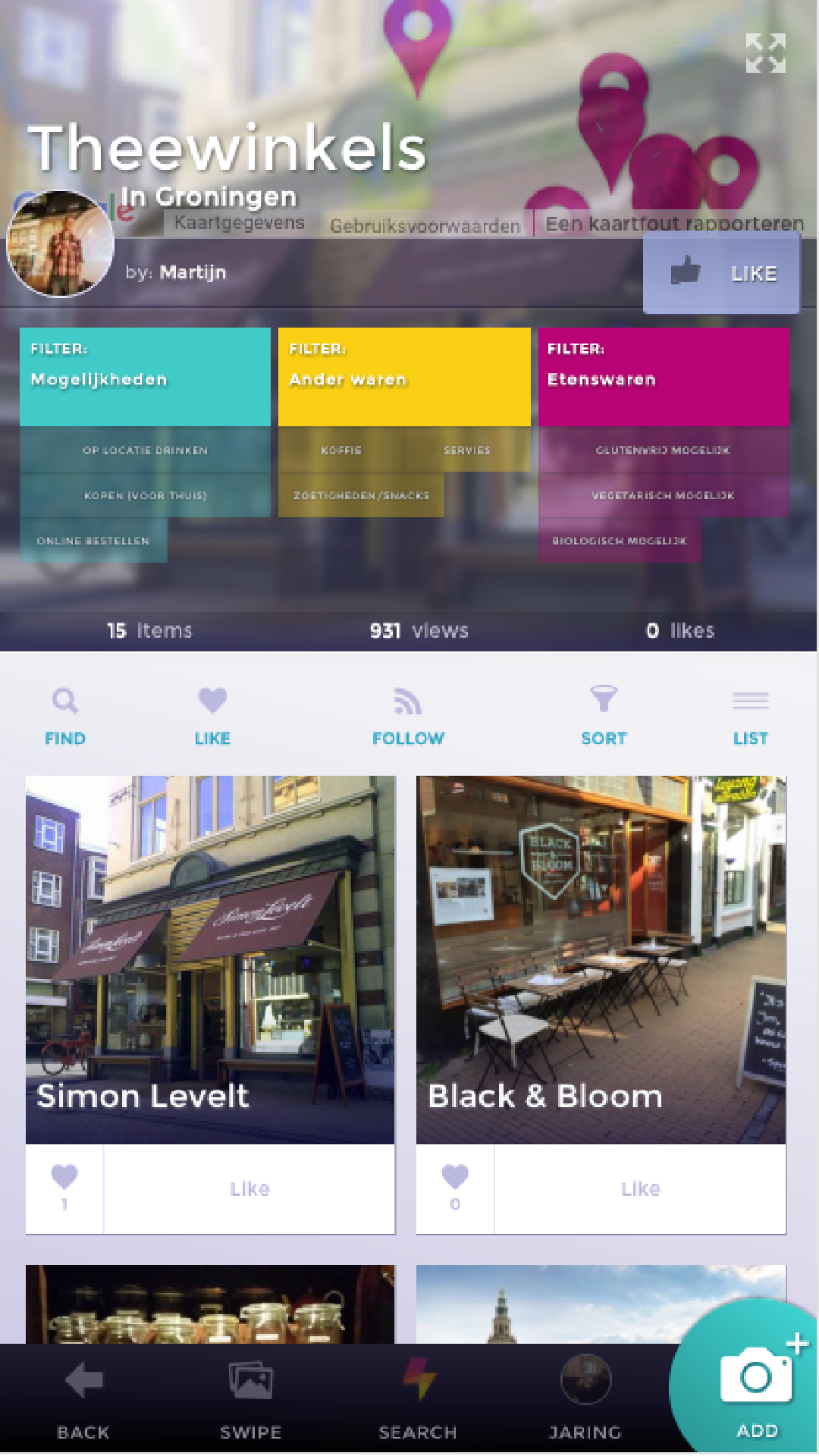Viewport: 819px width, 1456px height.
Task: Filter by Op locatie drinken
Action: coord(145,450)
